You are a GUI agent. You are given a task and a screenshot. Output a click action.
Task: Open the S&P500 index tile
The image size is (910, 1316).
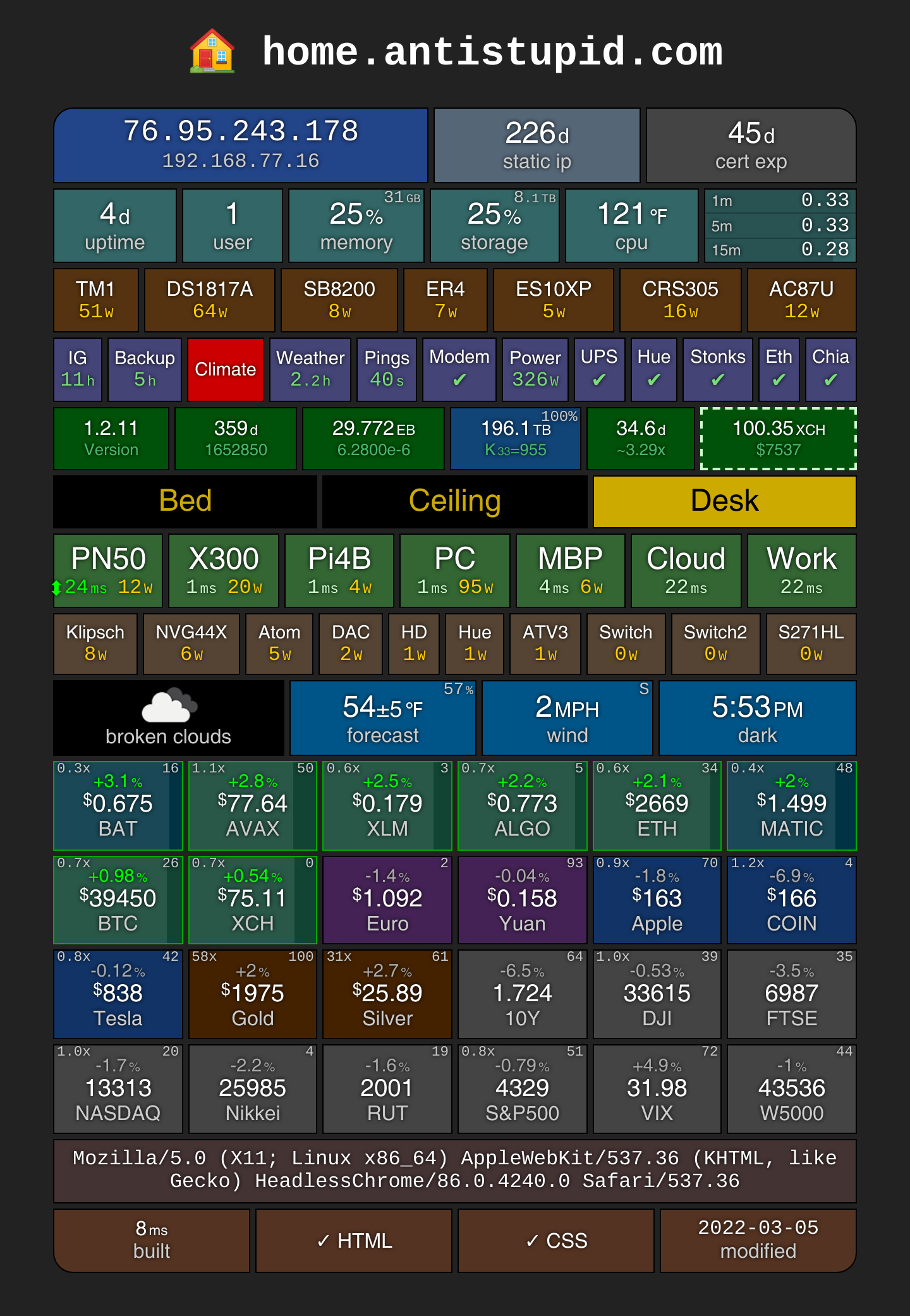(x=523, y=1089)
